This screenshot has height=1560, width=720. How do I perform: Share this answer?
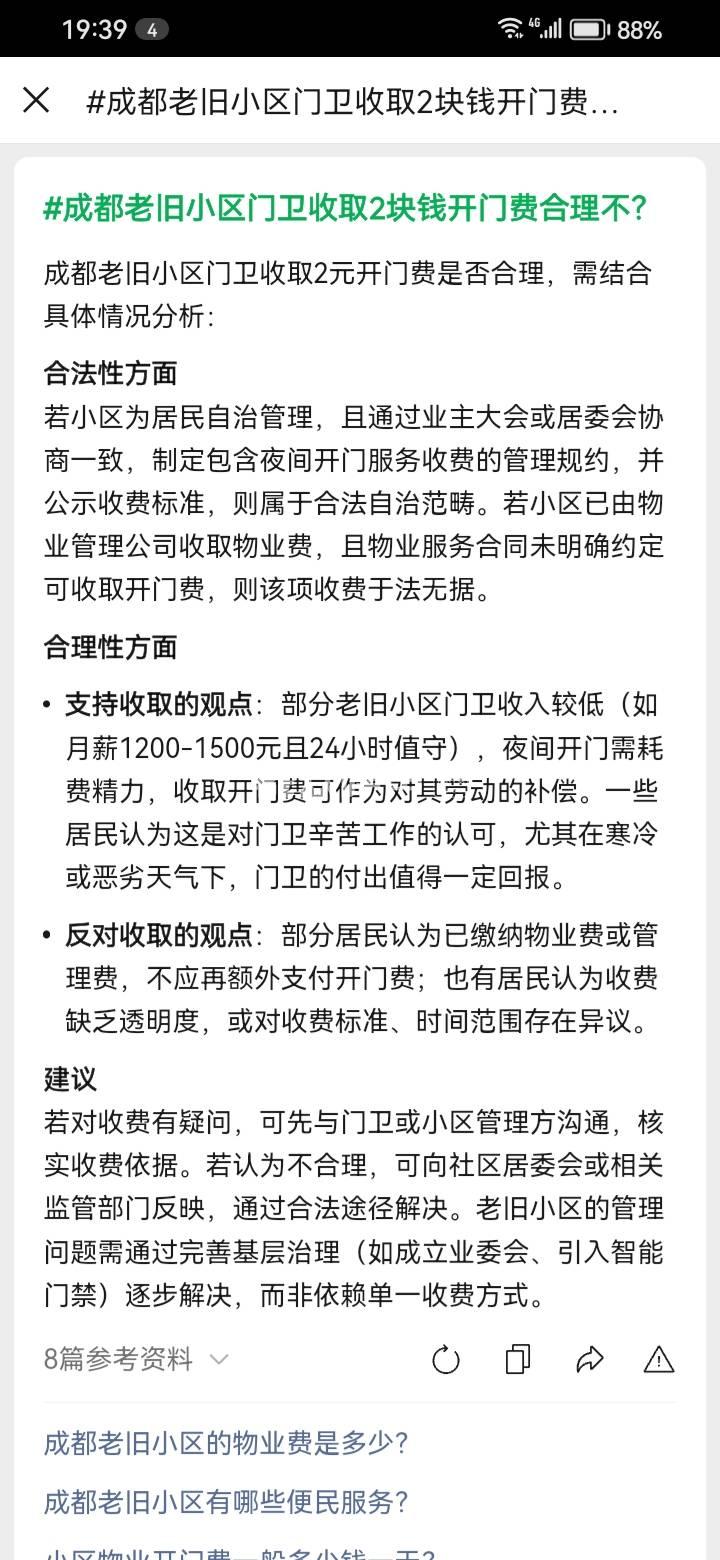(x=590, y=1359)
